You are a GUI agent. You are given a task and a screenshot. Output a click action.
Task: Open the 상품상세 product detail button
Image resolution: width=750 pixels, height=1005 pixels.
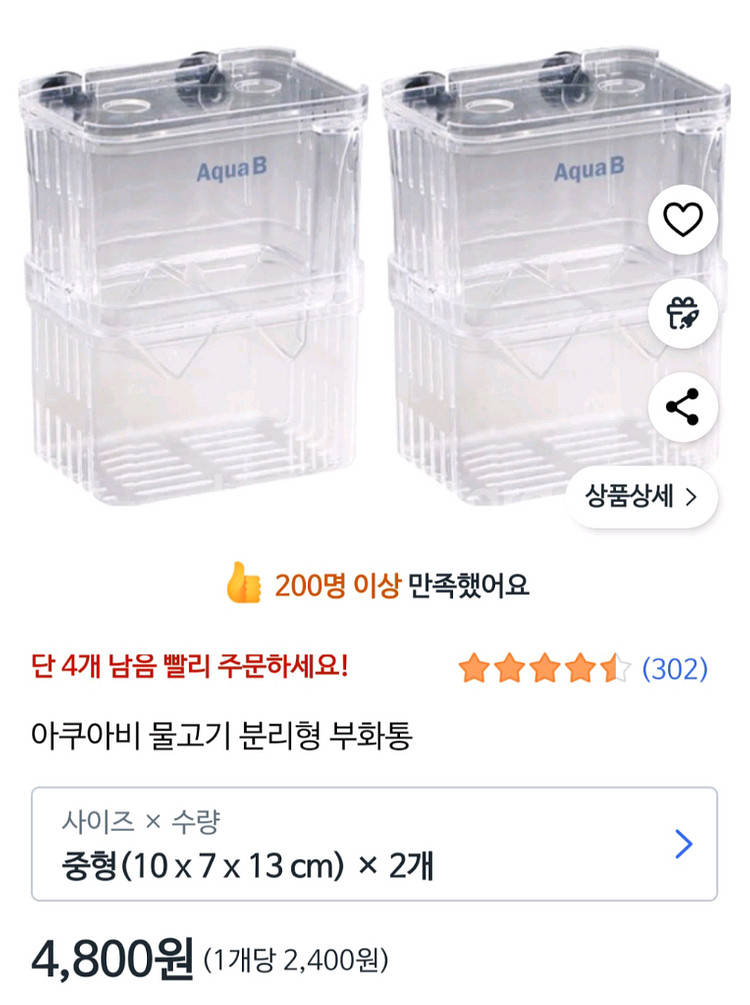click(630, 491)
